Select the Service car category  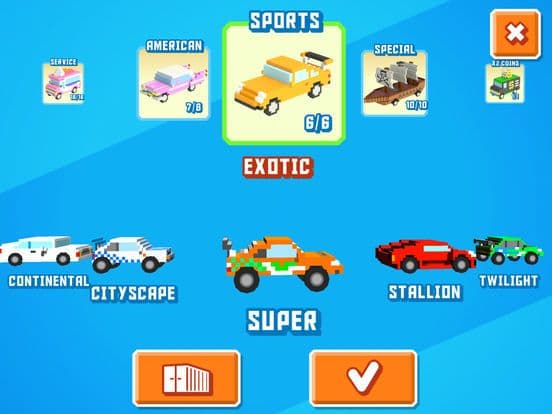pyautogui.click(x=63, y=83)
